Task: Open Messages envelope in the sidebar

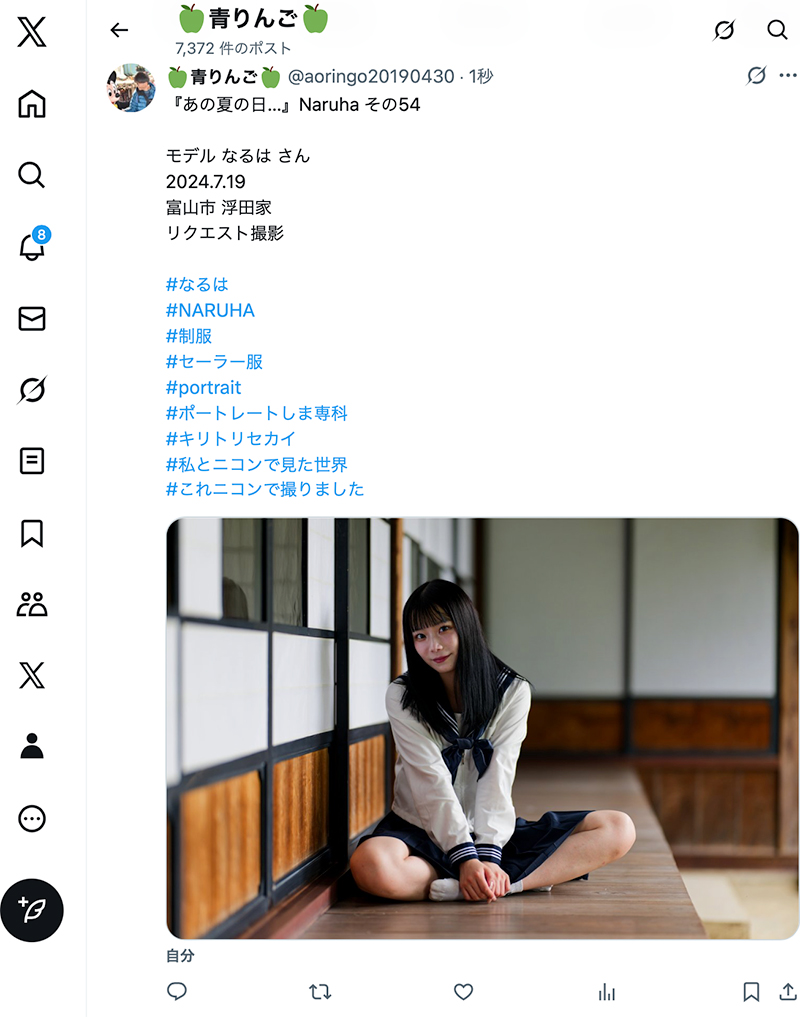Action: [x=32, y=318]
